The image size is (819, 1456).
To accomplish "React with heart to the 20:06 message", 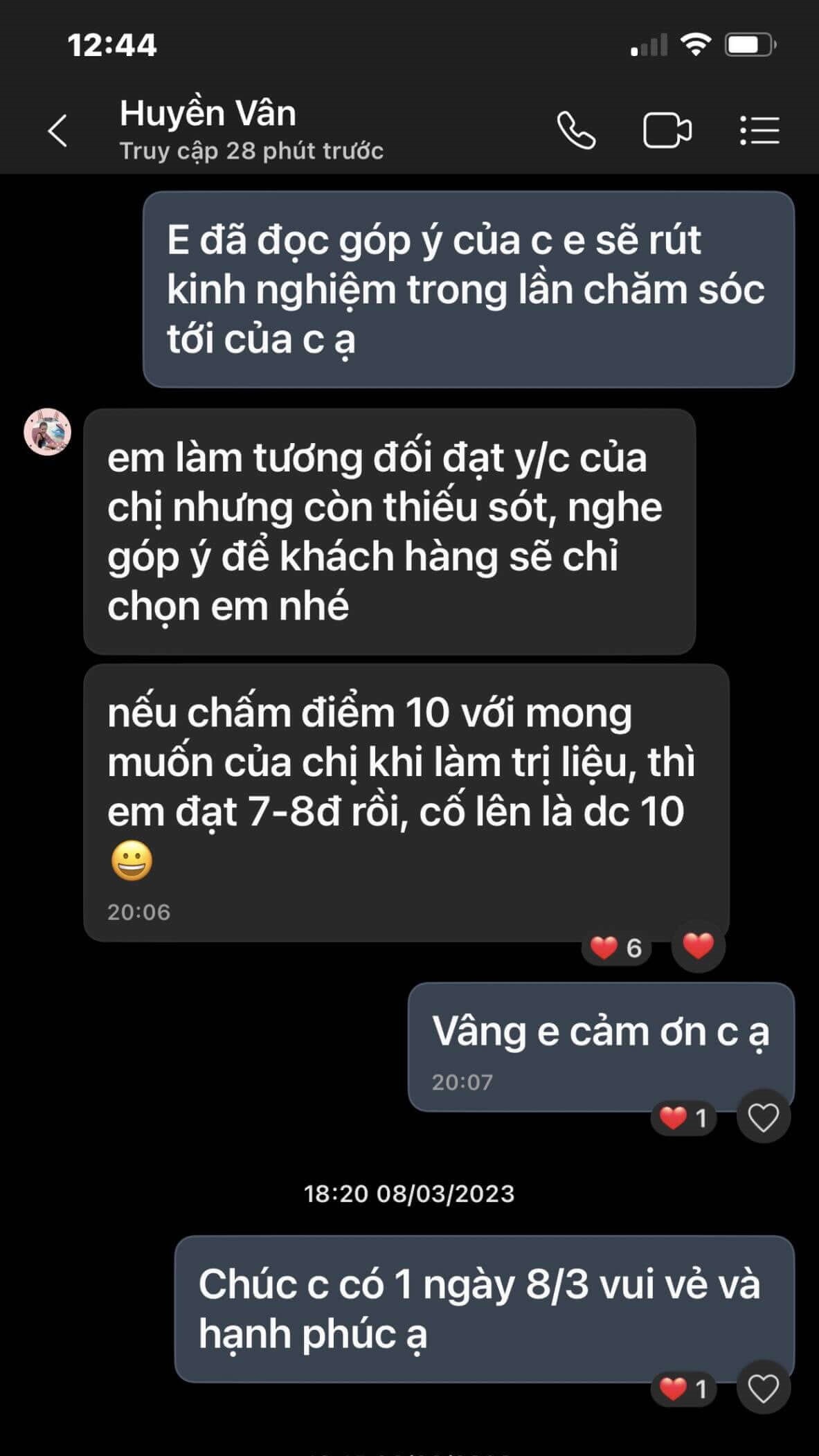I will pos(698,946).
